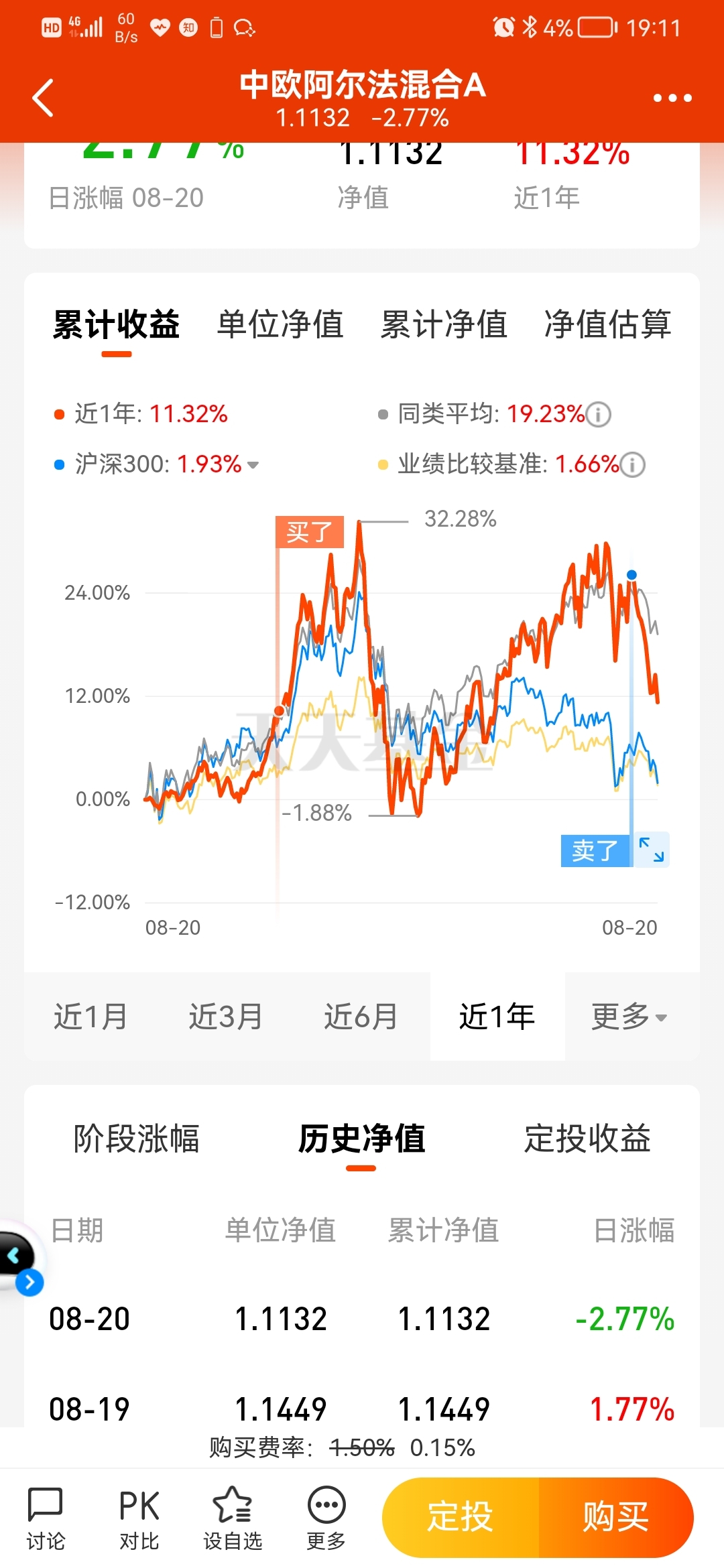Open the top-right more options menu

[x=672, y=97]
